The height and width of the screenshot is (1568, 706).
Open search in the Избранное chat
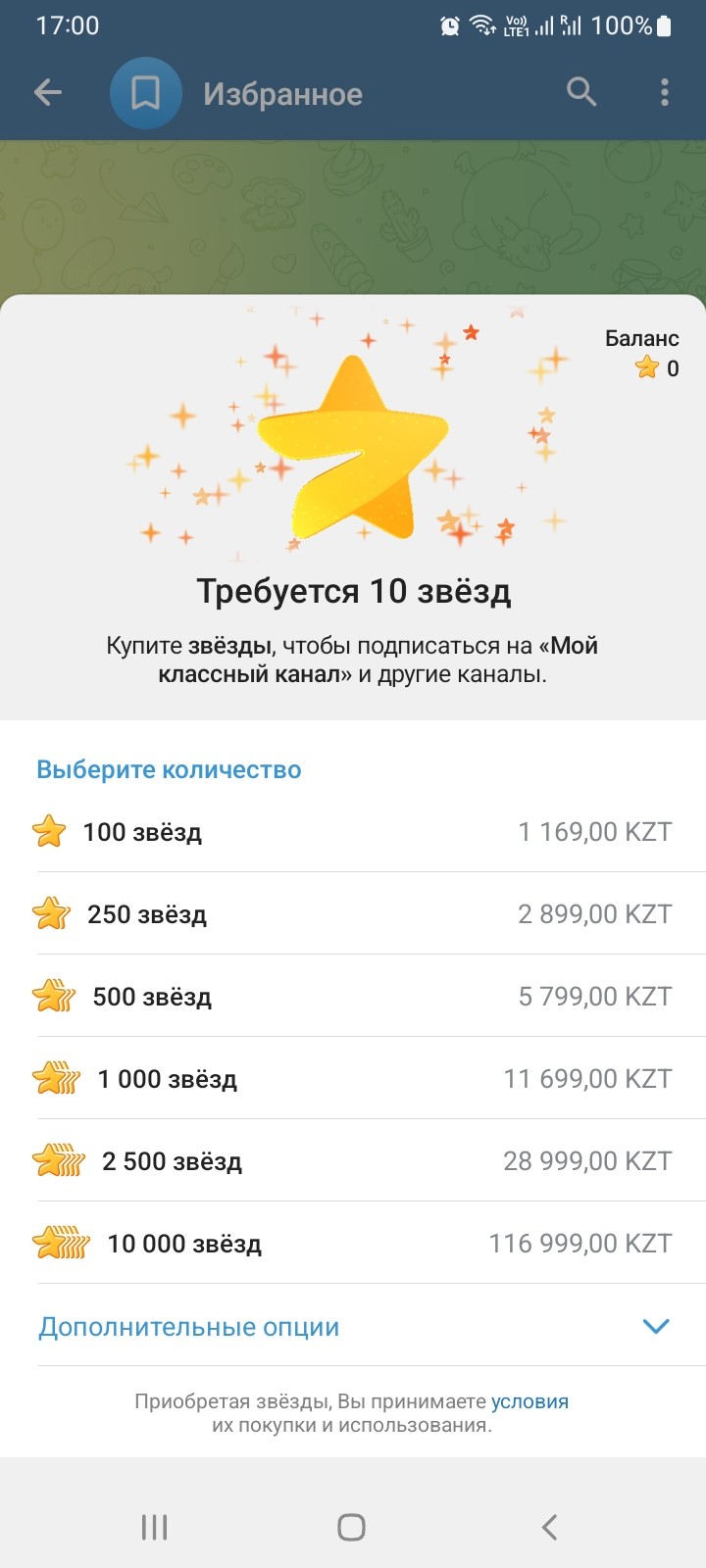[580, 92]
